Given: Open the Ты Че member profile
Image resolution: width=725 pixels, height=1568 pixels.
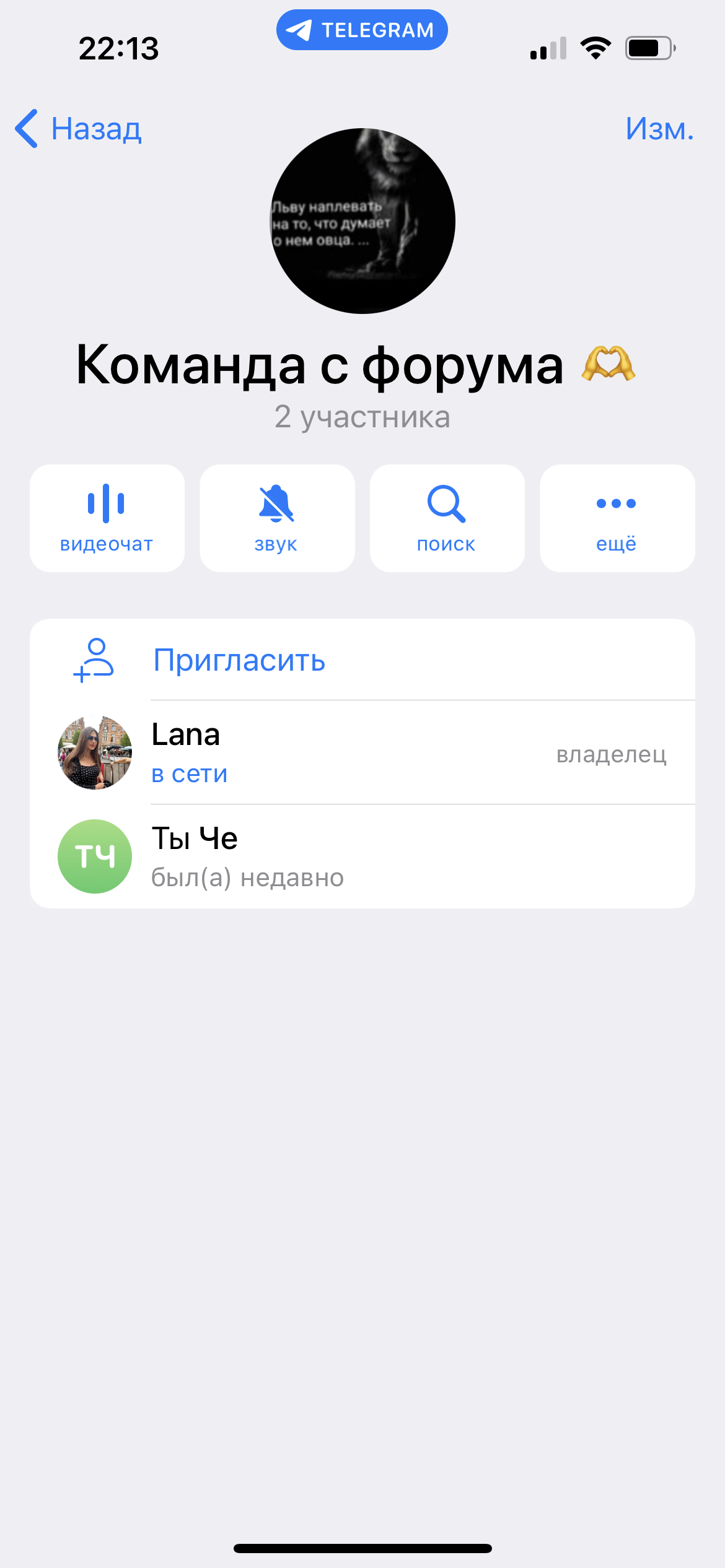Looking at the screenshot, I should click(362, 856).
